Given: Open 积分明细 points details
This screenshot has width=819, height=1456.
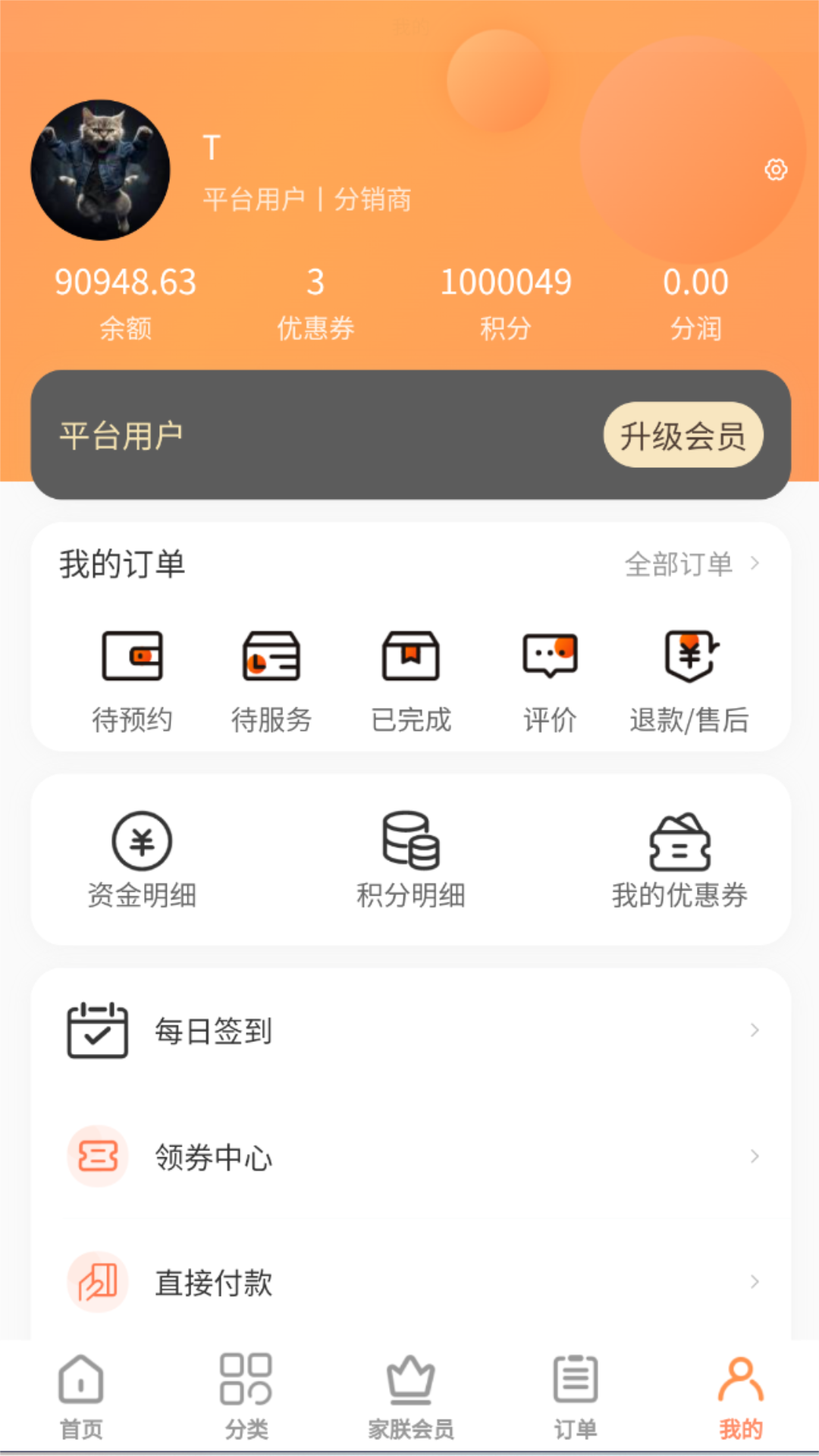Looking at the screenshot, I should (x=410, y=861).
